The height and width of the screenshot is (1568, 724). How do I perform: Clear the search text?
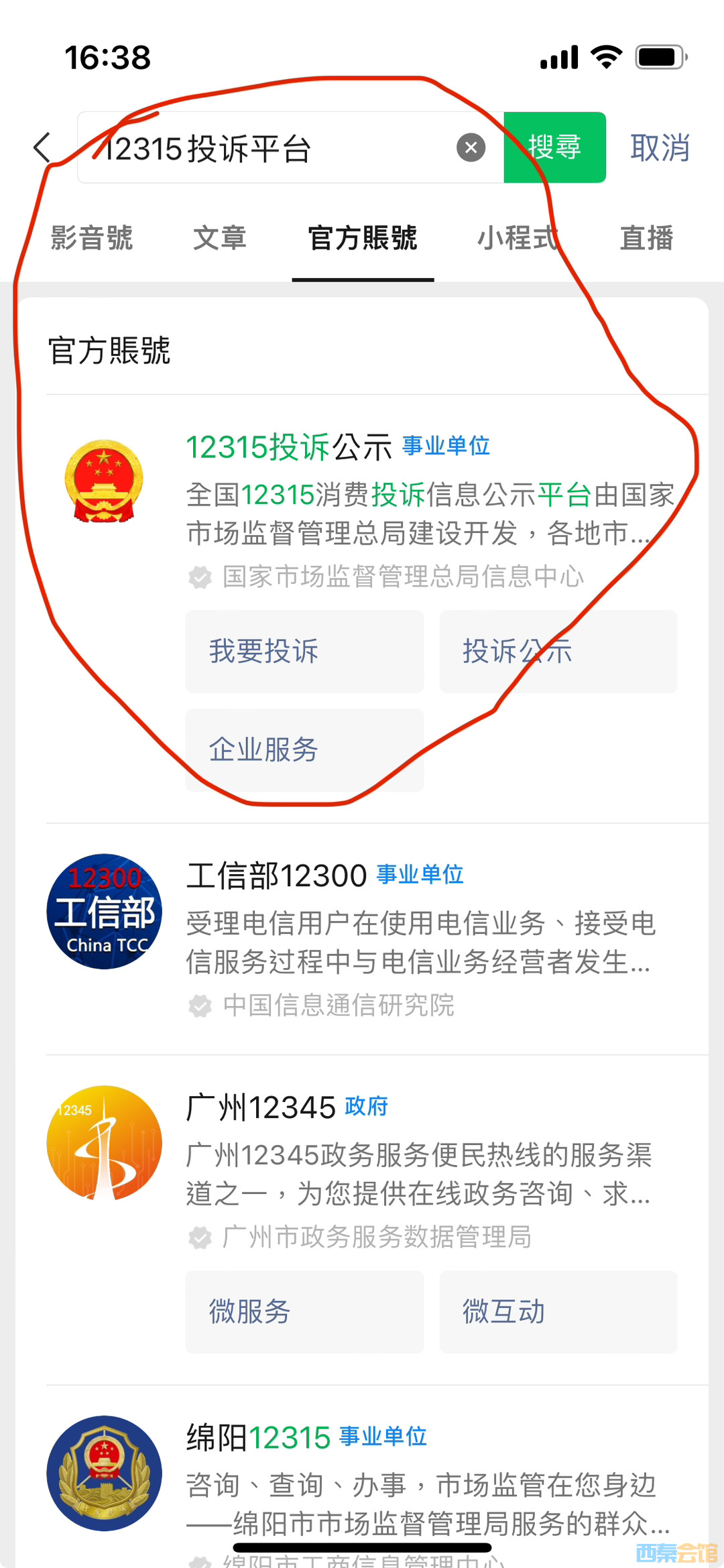point(471,147)
